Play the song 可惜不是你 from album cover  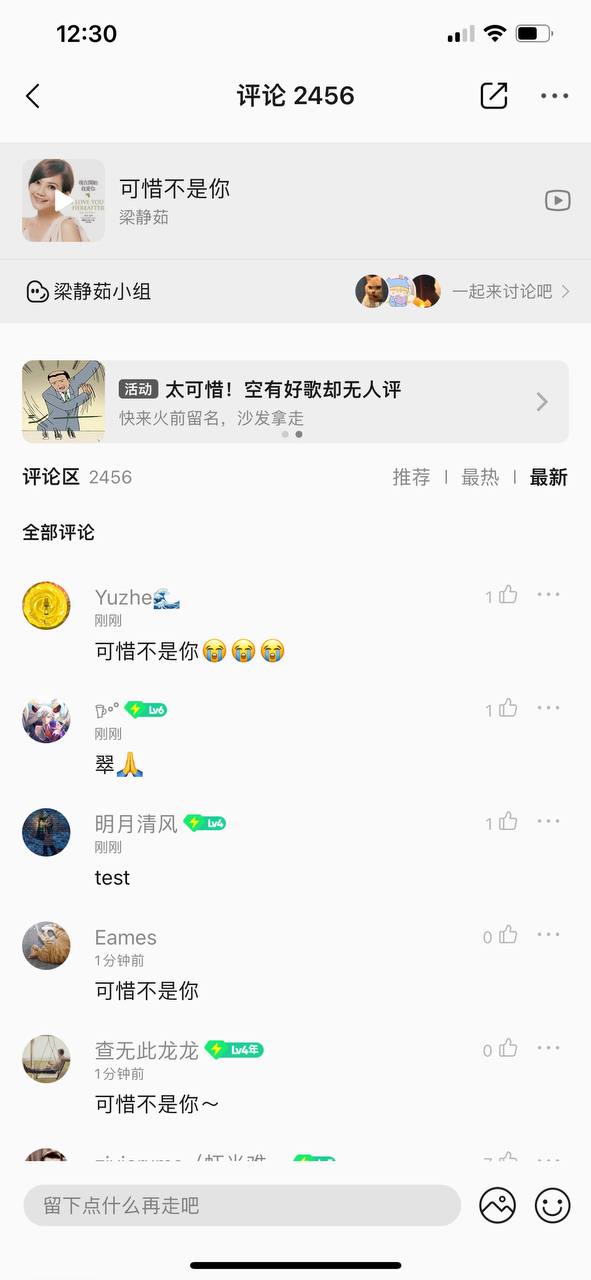coord(64,201)
